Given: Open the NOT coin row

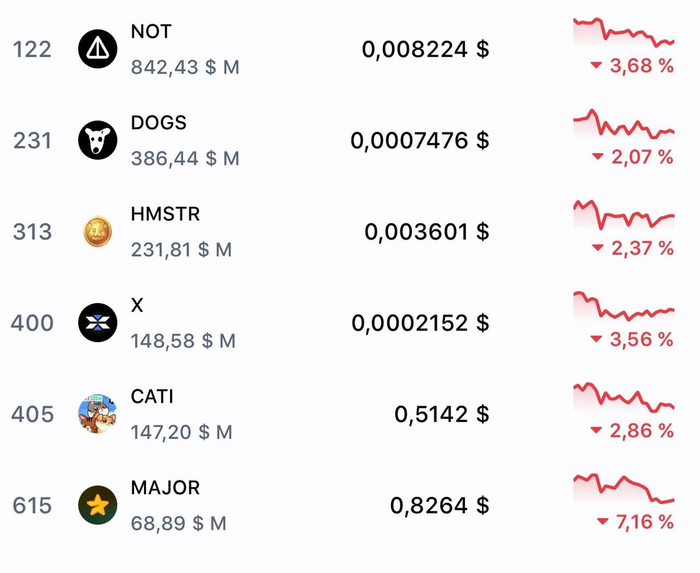Looking at the screenshot, I should 150,32.
